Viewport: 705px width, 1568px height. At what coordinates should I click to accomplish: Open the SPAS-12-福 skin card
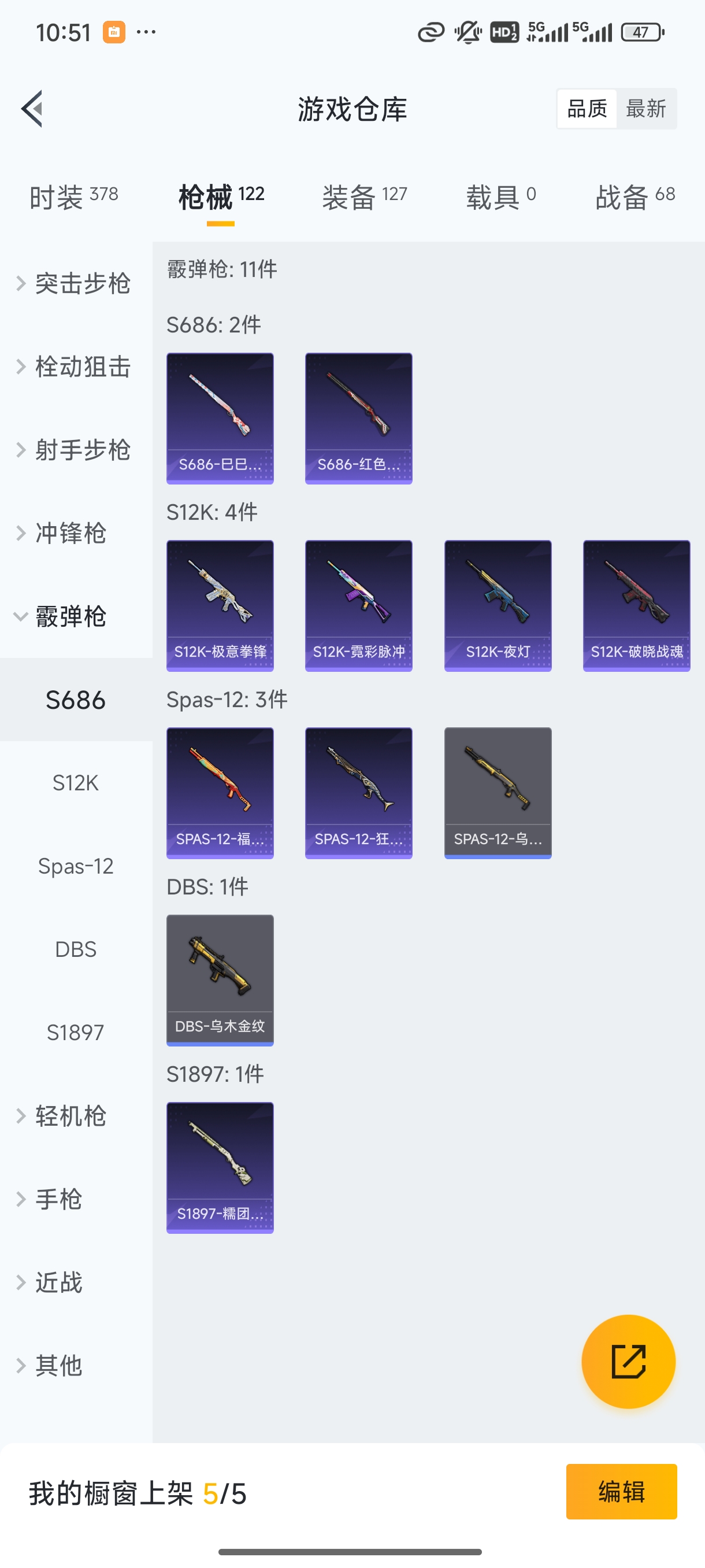pos(220,793)
